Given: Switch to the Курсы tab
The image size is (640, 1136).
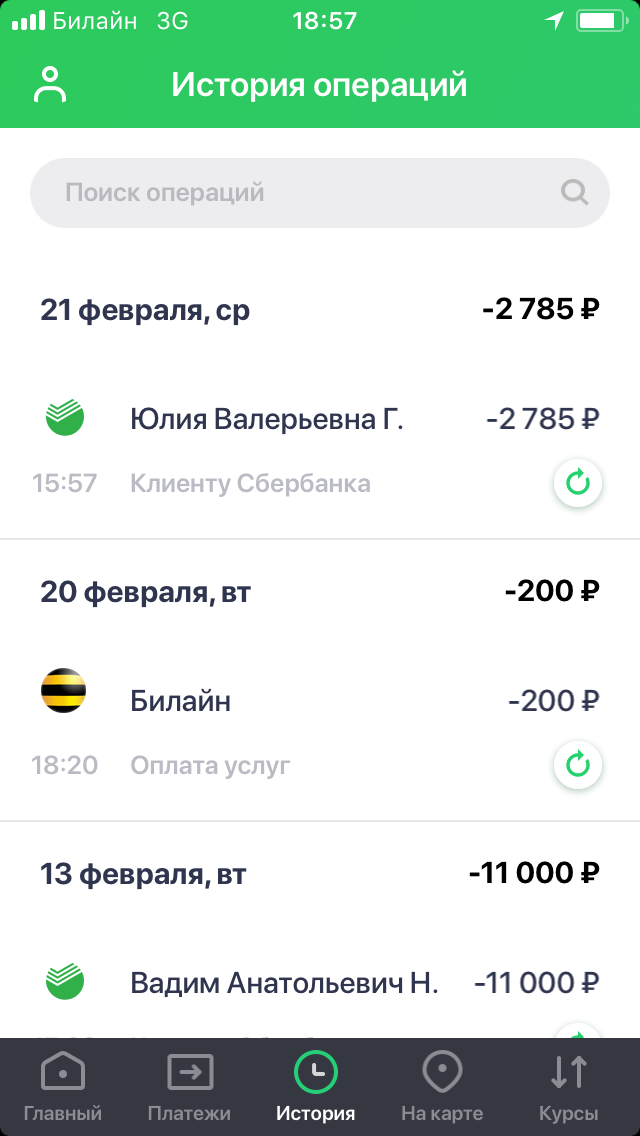Looking at the screenshot, I should (569, 1087).
